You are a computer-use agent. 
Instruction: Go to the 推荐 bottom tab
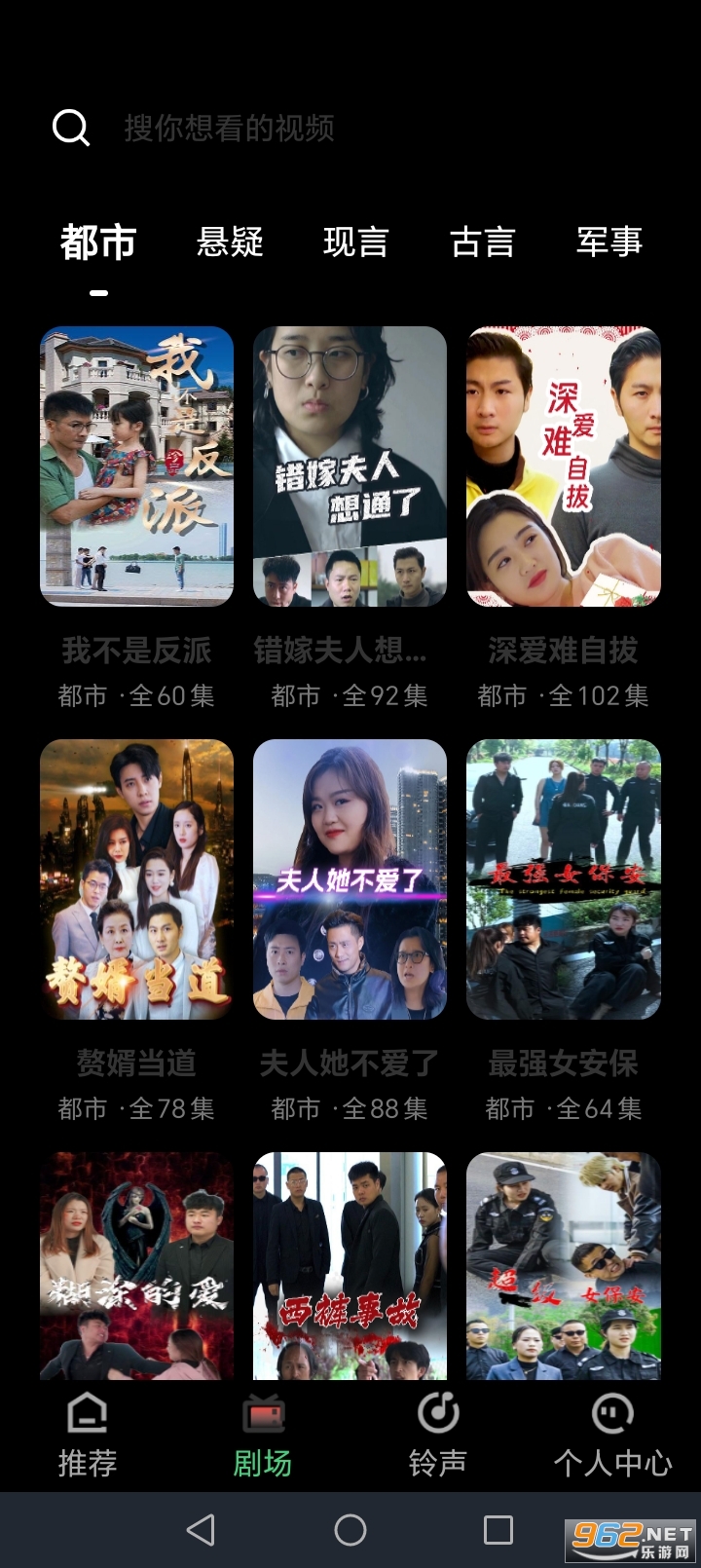(x=88, y=1436)
